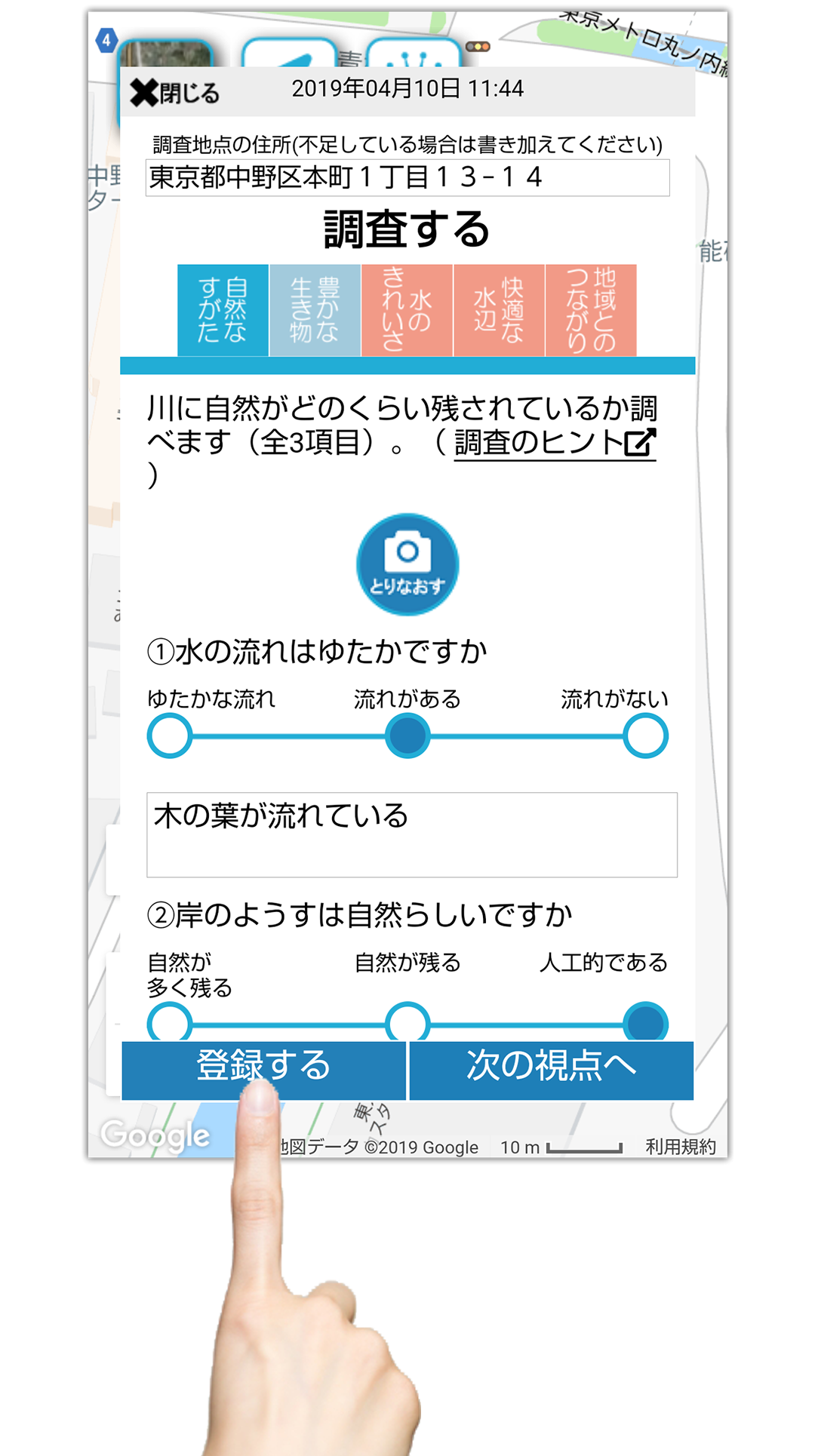The image size is (815, 1456).
Task: Tap 登録する to register the survey
Action: 264,1070
